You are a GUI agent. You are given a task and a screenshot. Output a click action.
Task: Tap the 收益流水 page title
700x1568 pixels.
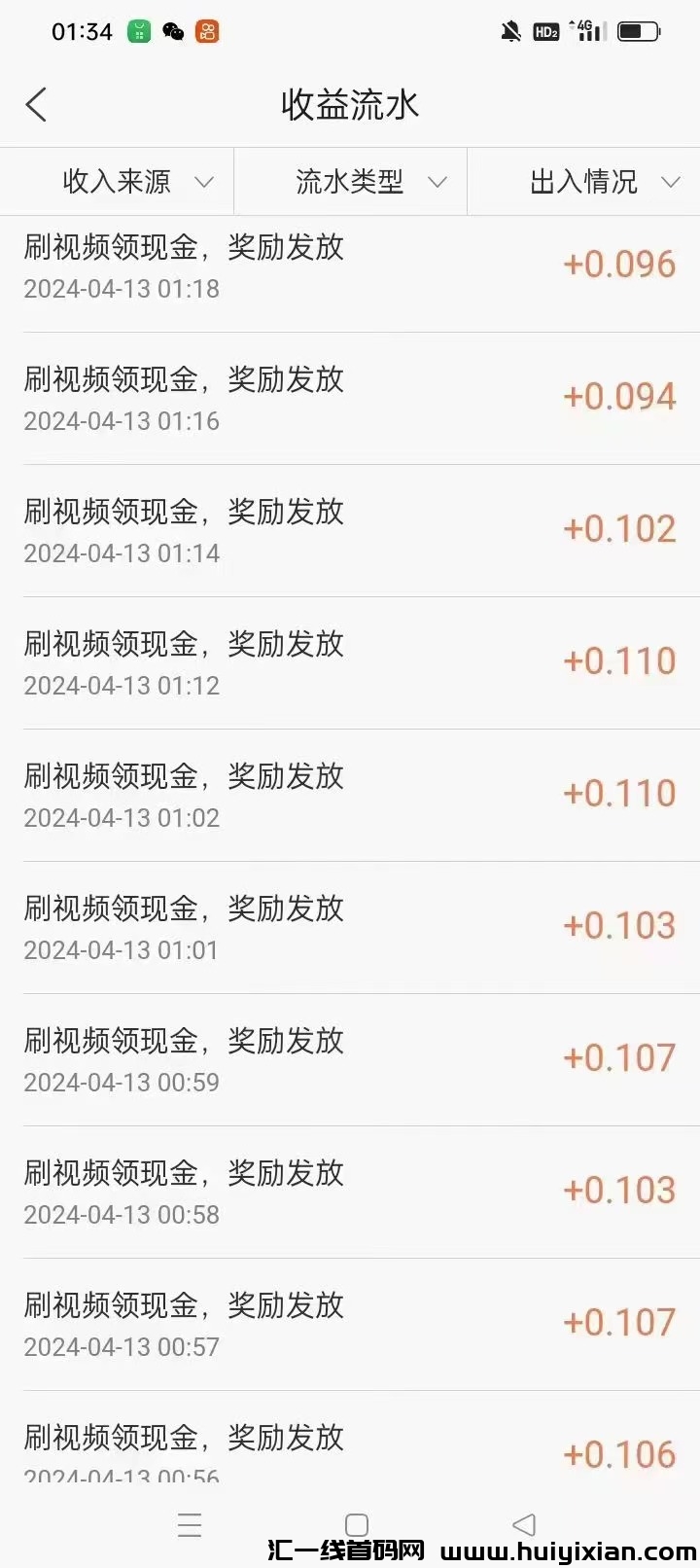coord(348,104)
